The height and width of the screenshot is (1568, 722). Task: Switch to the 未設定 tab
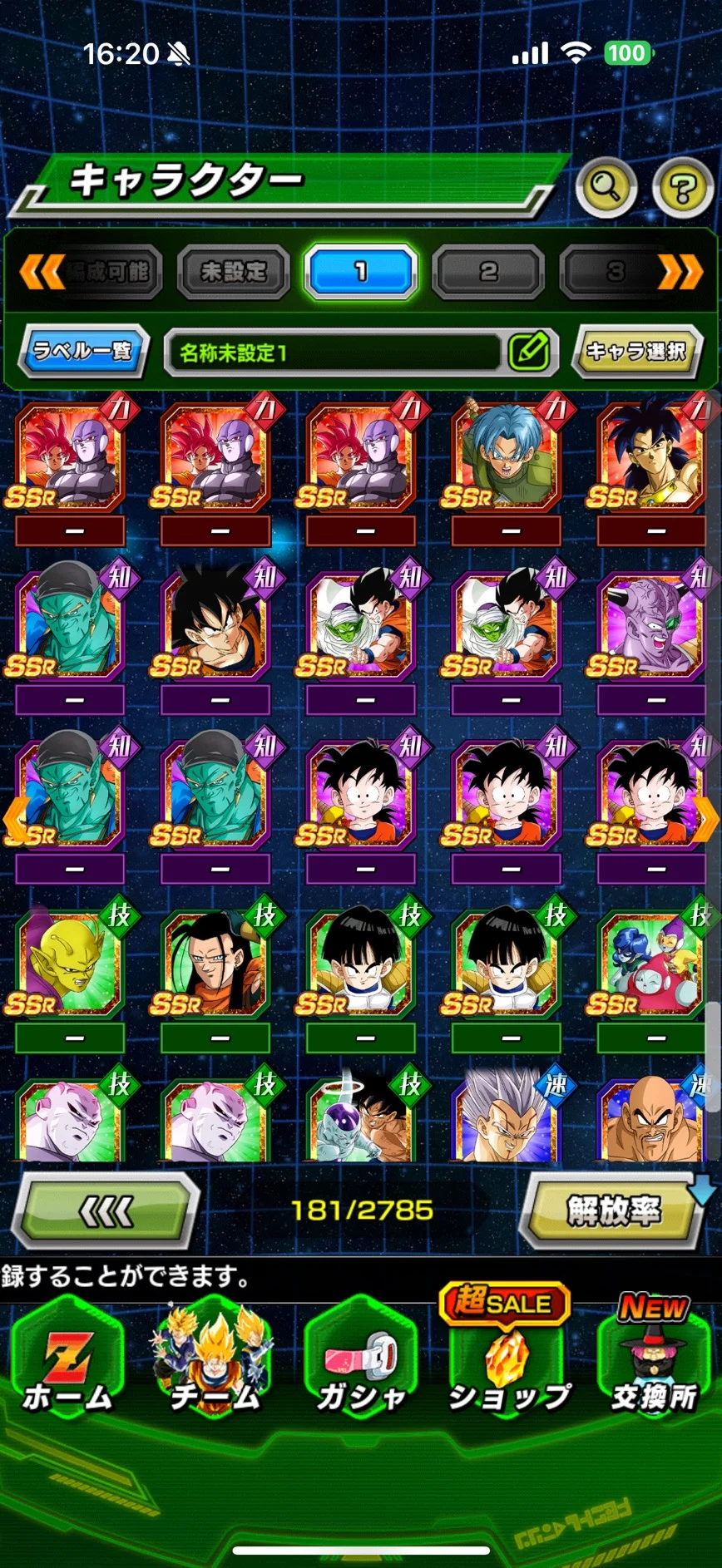[234, 272]
